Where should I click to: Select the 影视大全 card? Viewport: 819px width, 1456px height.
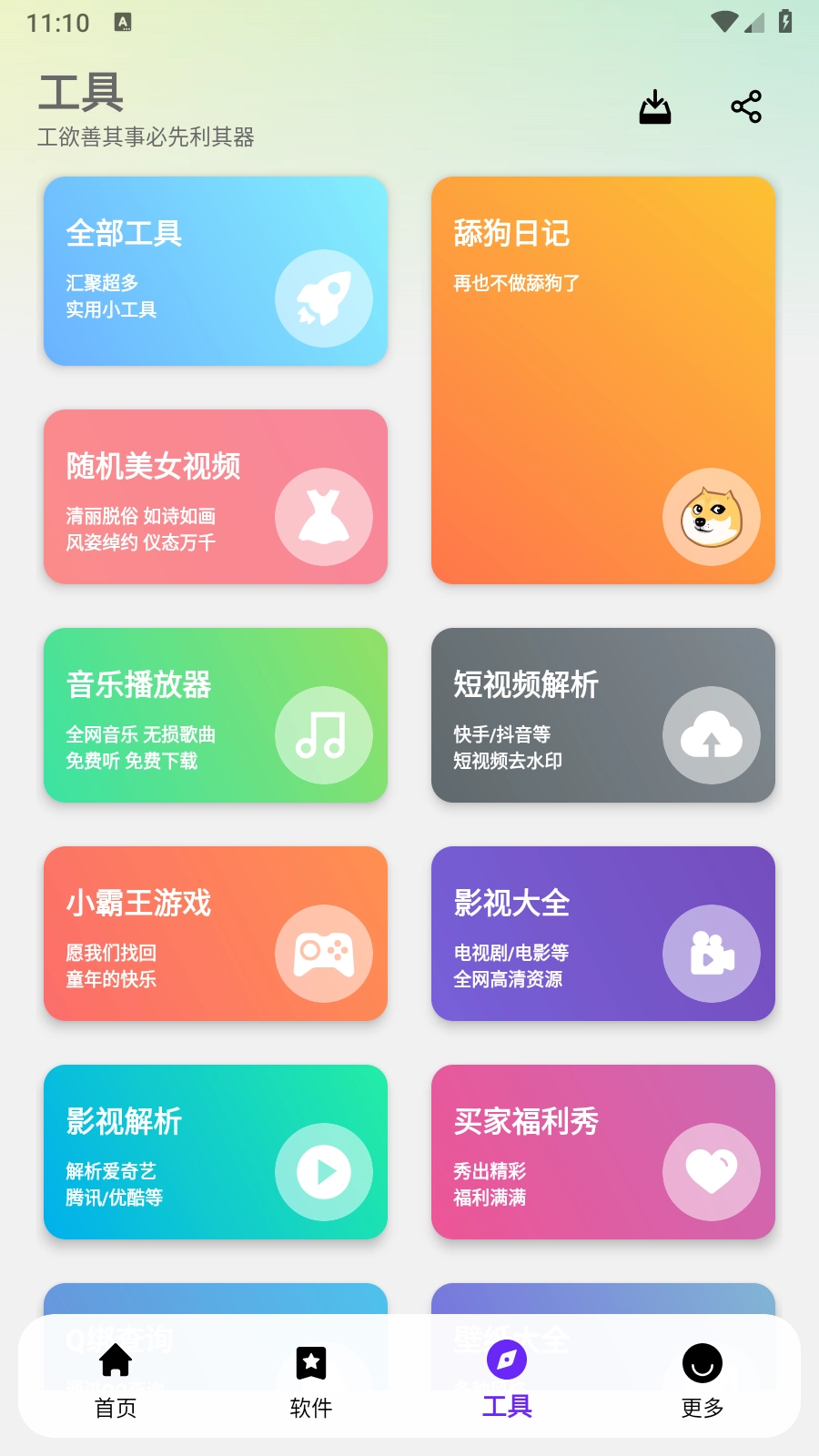[x=602, y=934]
